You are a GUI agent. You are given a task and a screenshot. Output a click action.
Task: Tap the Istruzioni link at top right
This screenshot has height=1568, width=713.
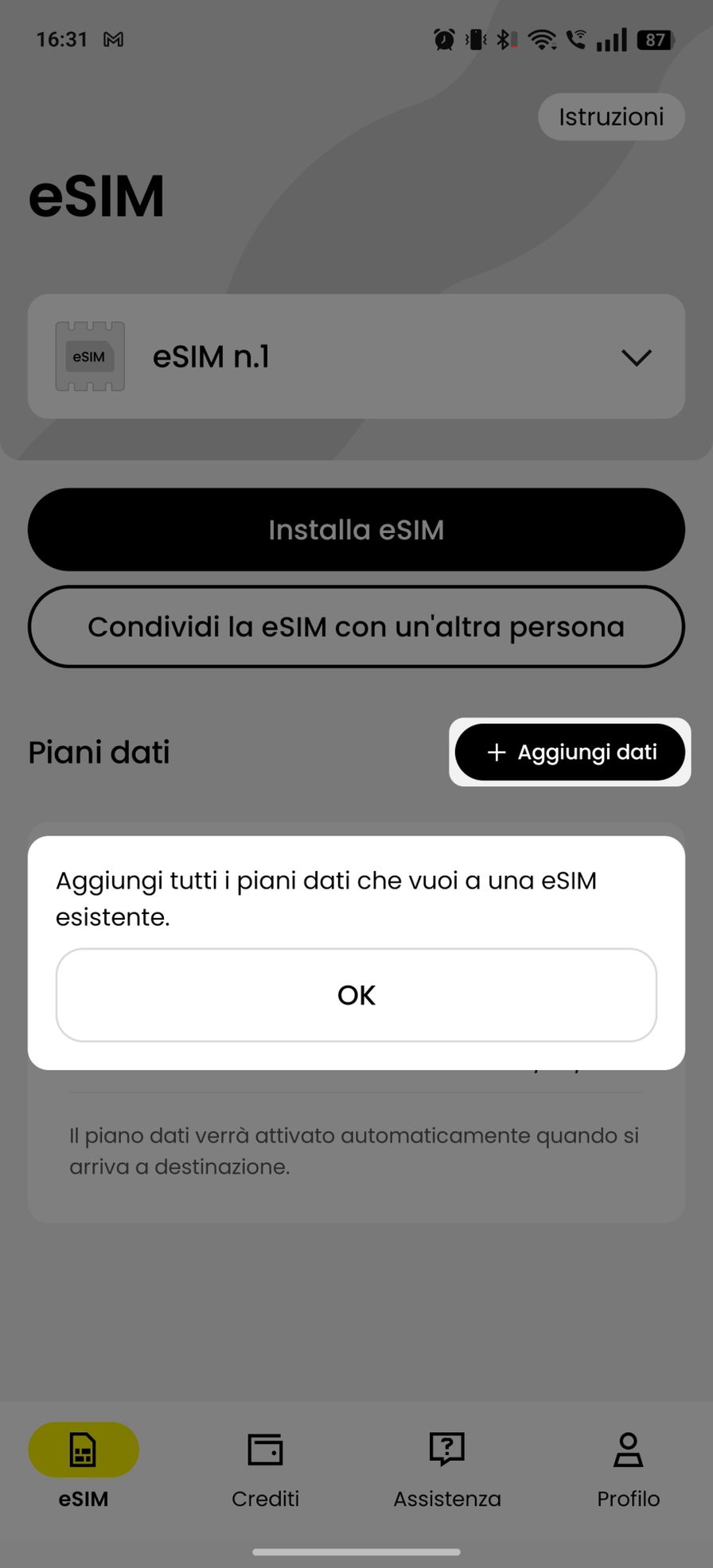(x=611, y=116)
